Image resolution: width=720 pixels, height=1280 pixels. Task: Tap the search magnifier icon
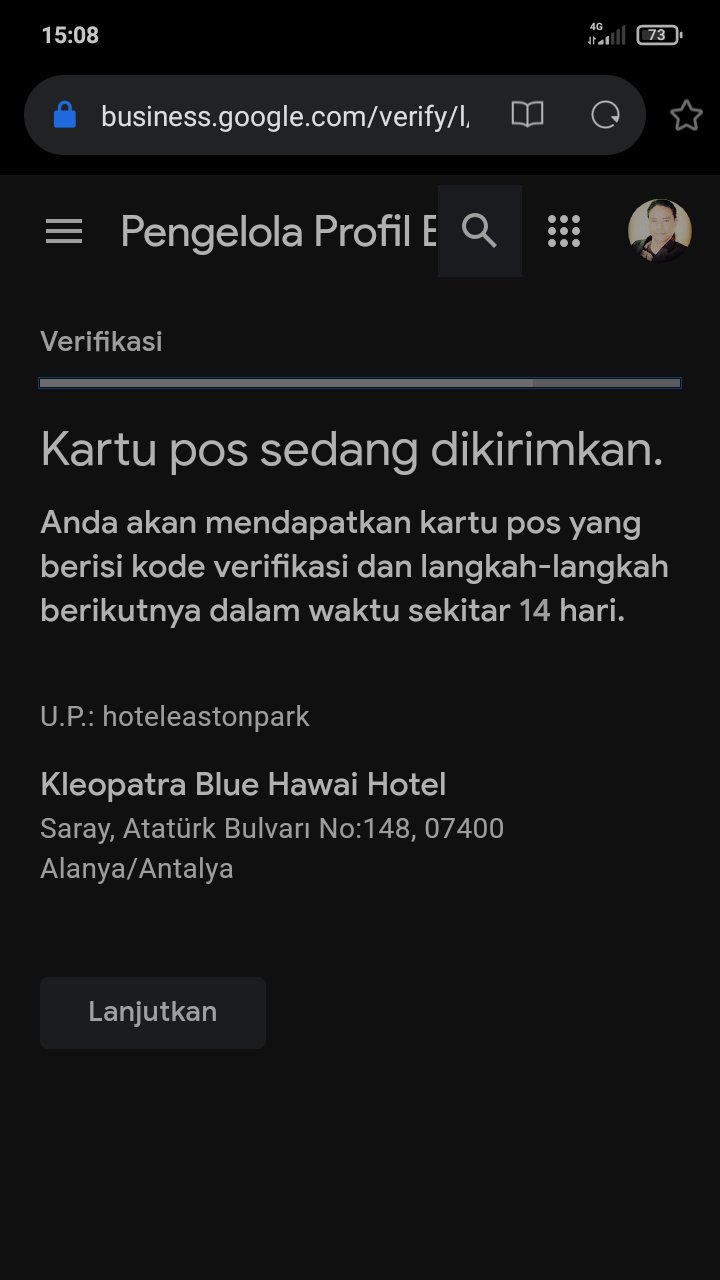(x=480, y=231)
